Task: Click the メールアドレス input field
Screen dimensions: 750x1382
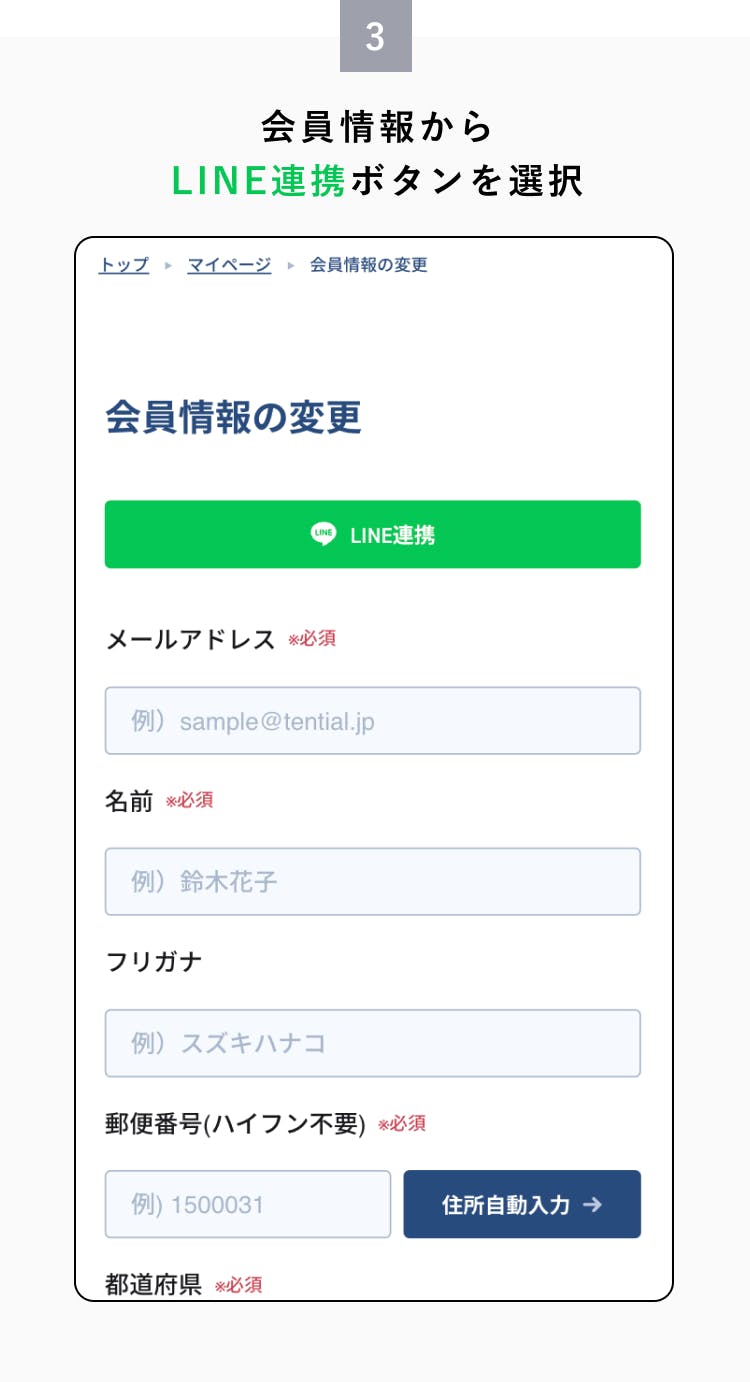Action: pos(372,720)
